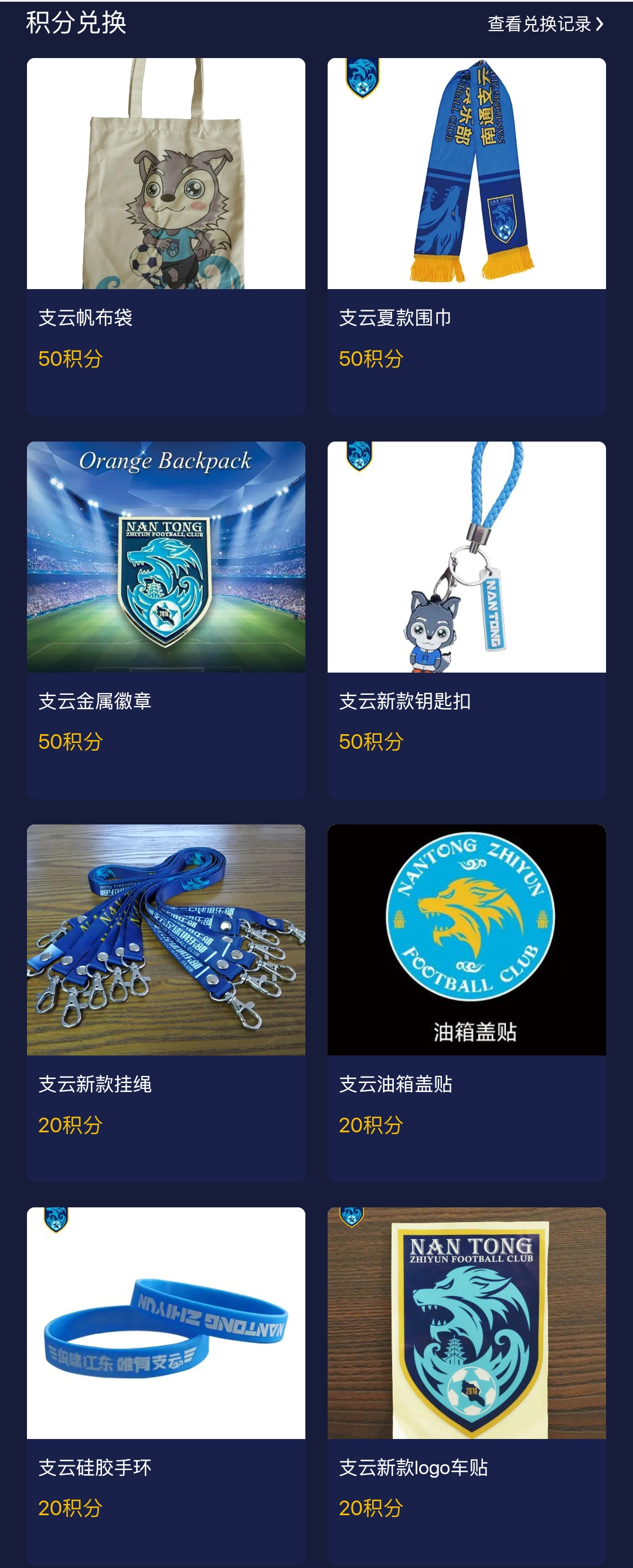
Task: Open the 支云油箱盖贴 sticker card
Action: (466, 1002)
